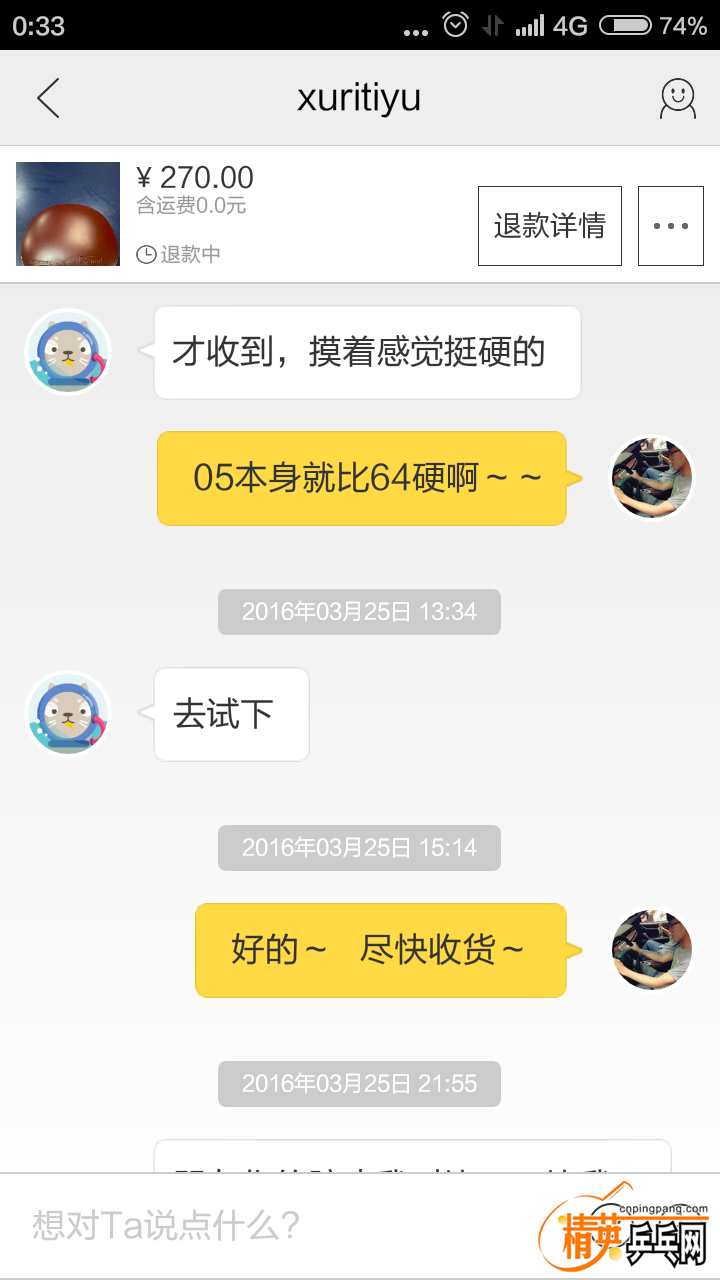Expand the 2016年03月25日 21:55 timestamp

coord(359,1083)
